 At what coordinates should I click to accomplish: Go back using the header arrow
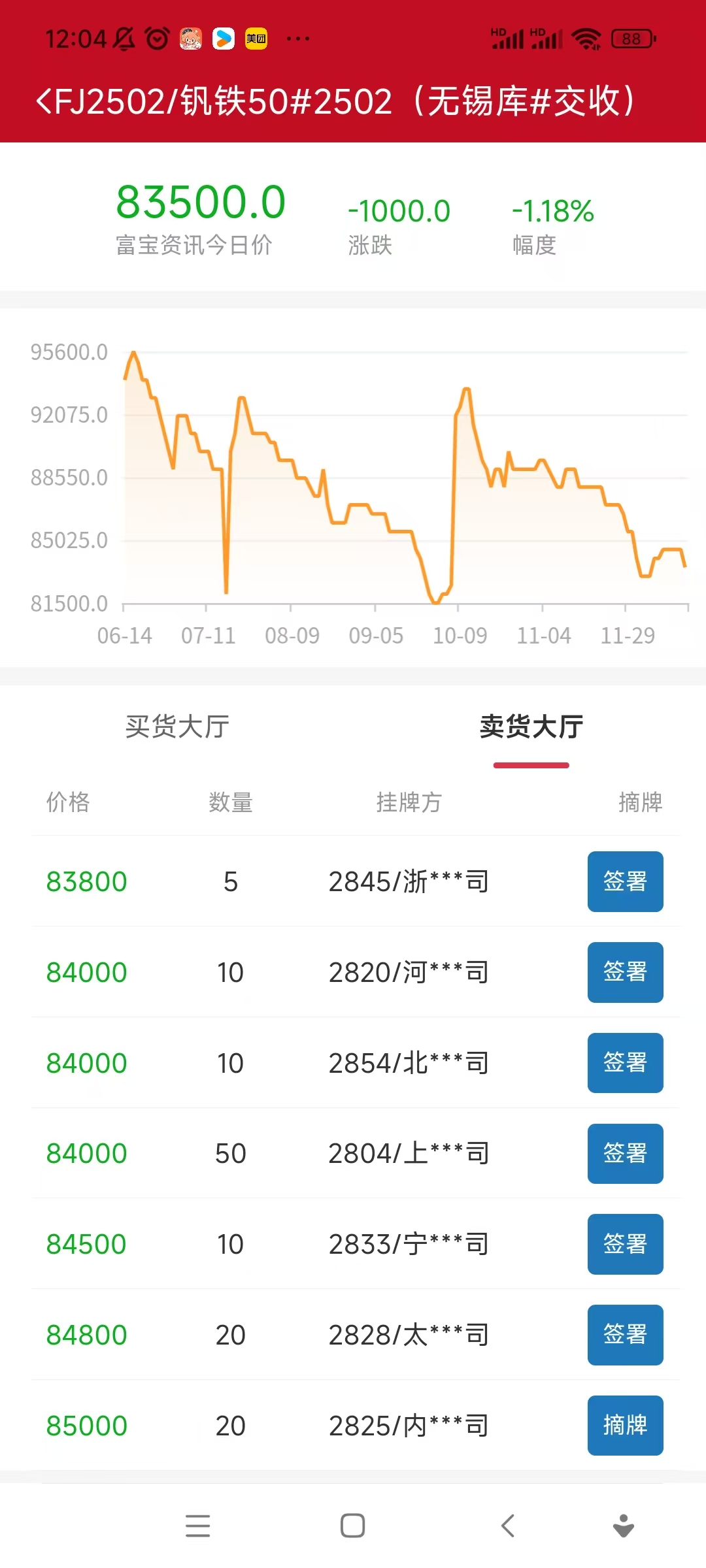point(44,101)
